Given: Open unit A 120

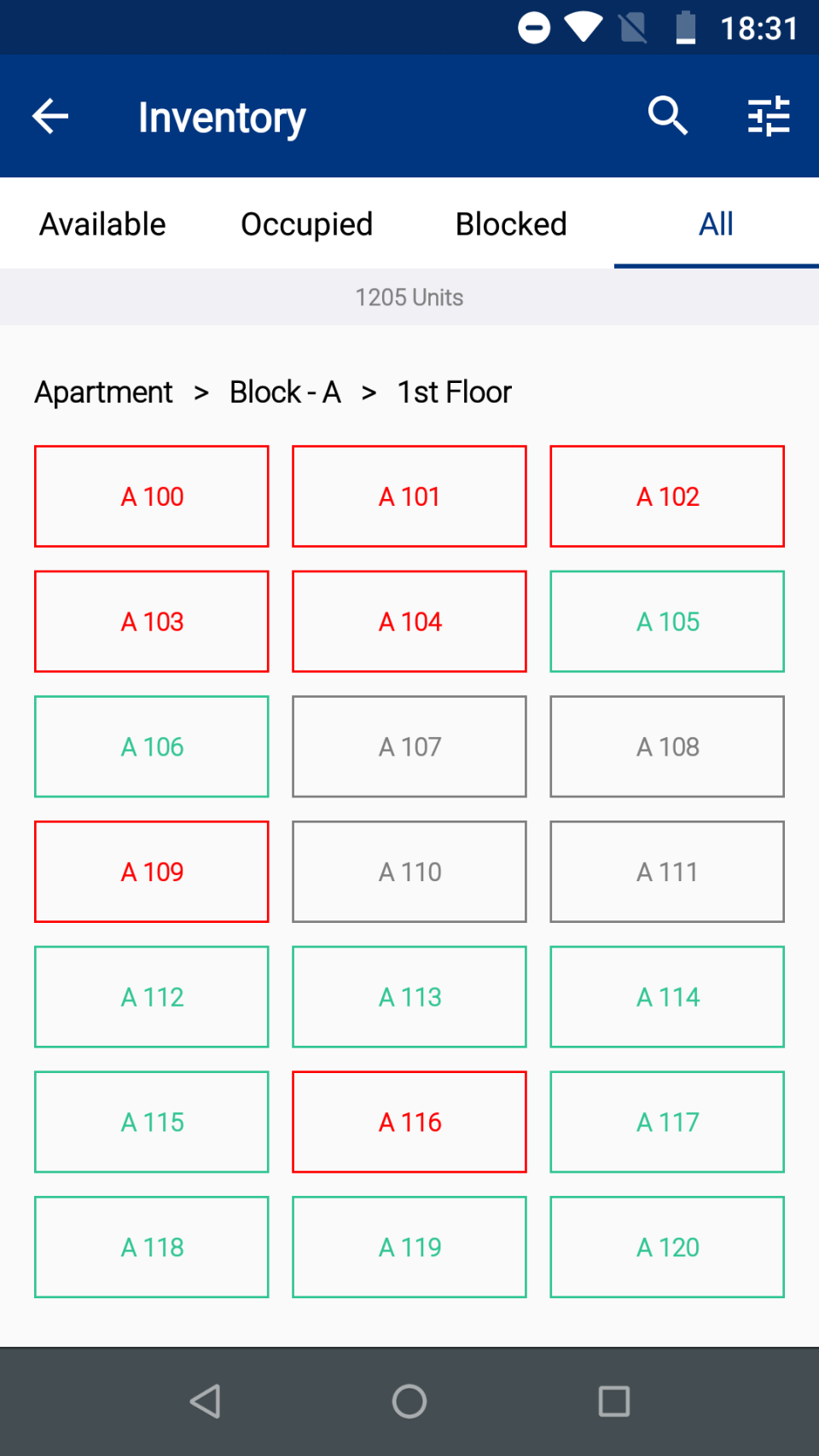Looking at the screenshot, I should (x=667, y=1247).
